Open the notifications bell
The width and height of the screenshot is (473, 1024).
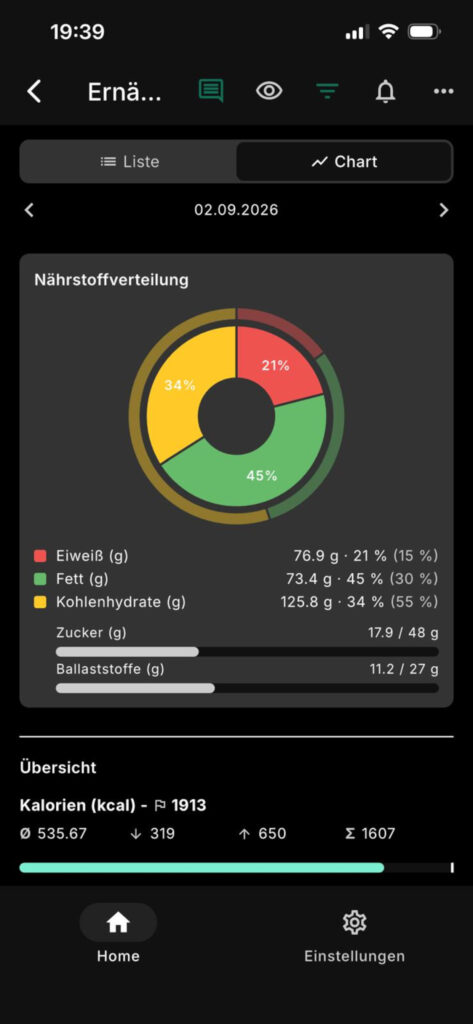click(385, 91)
